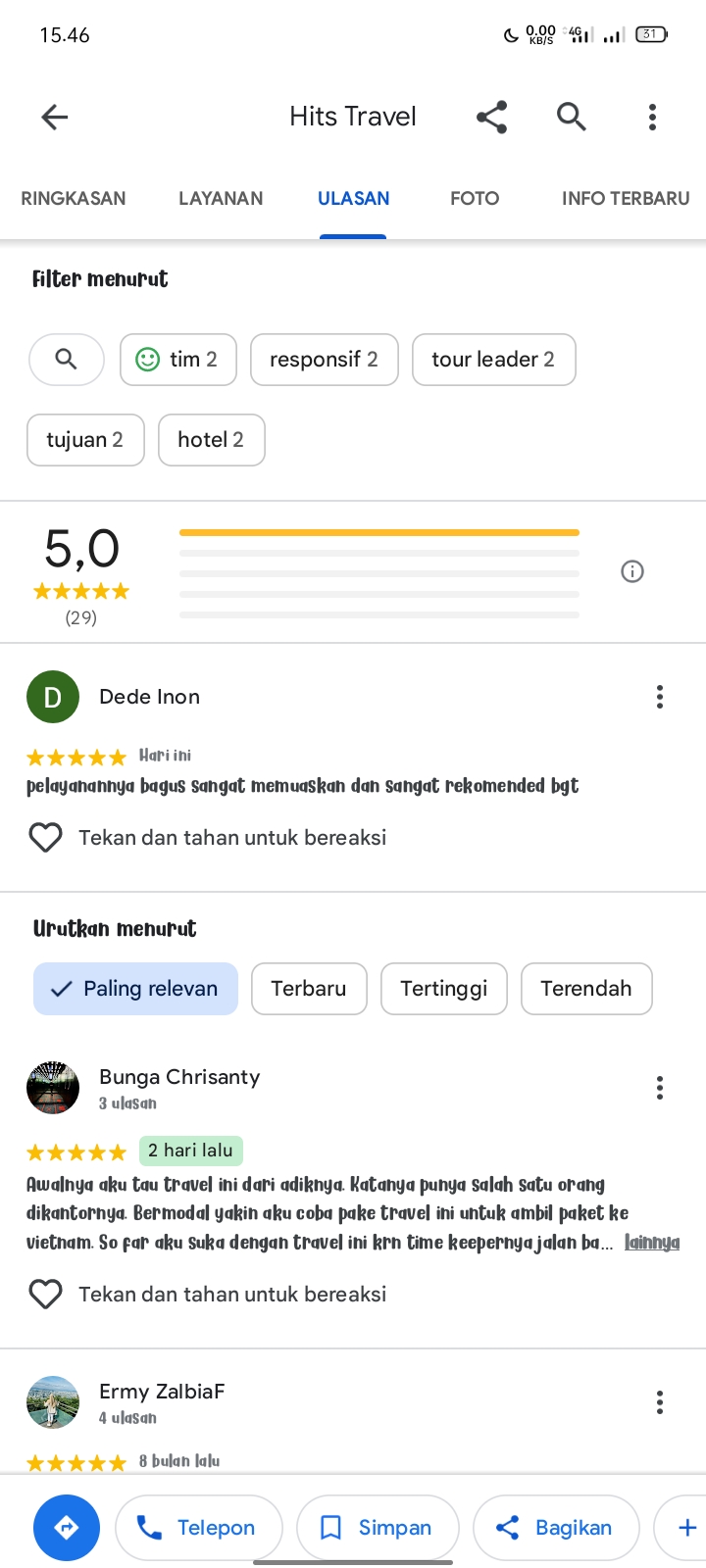The height and width of the screenshot is (1568, 706).
Task: Select the 'hotel' filter chip
Action: (211, 440)
